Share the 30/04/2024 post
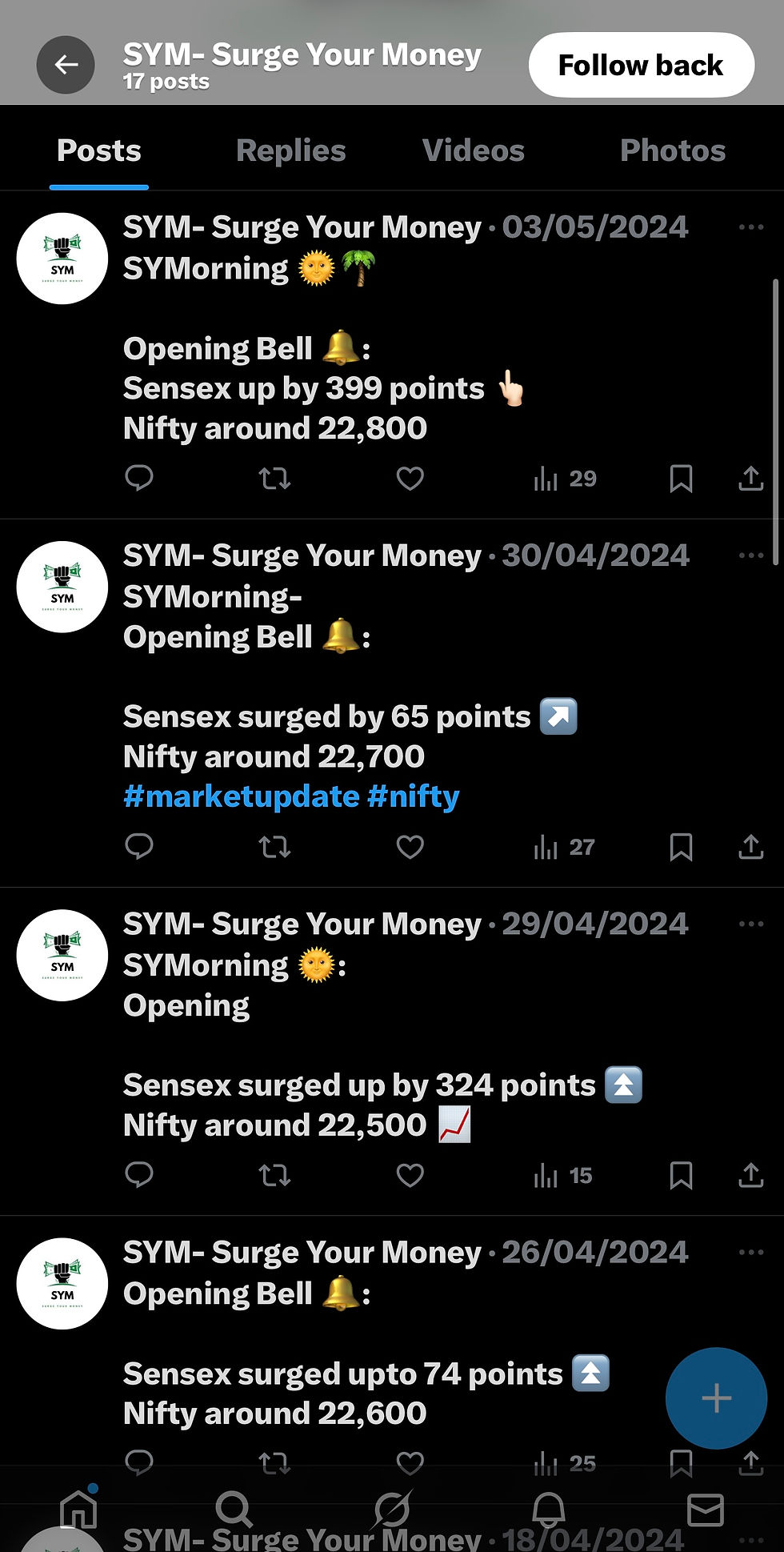Image resolution: width=784 pixels, height=1552 pixels. (750, 847)
